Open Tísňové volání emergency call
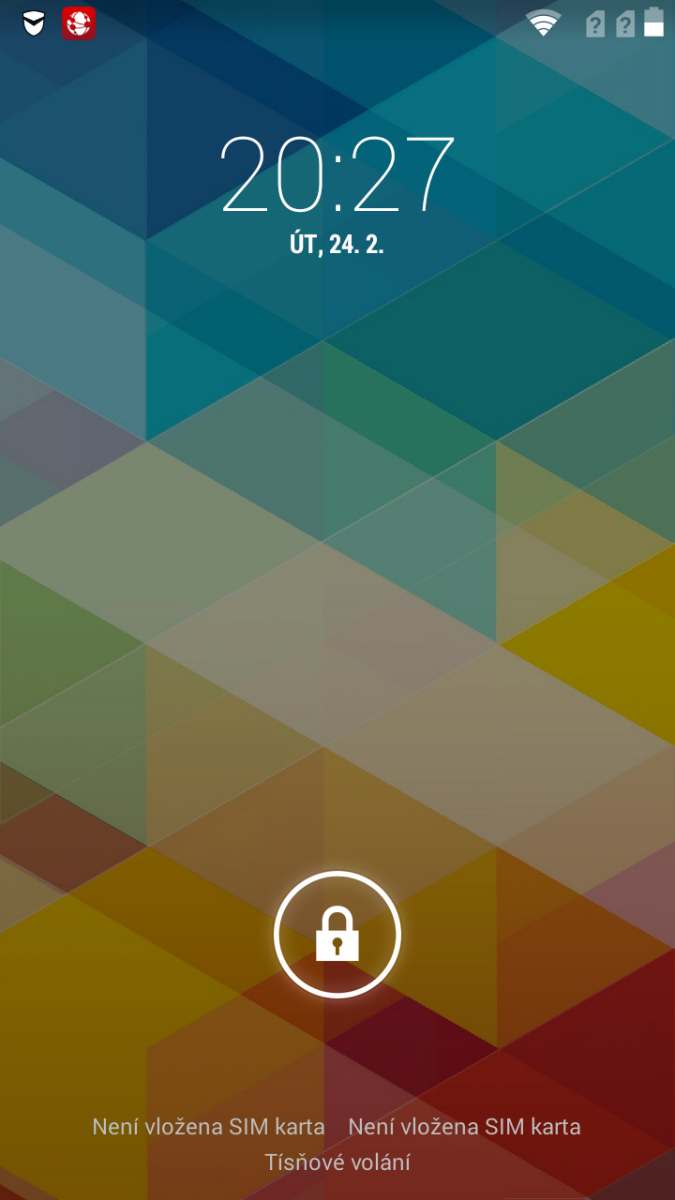675x1200 pixels. click(x=337, y=1162)
